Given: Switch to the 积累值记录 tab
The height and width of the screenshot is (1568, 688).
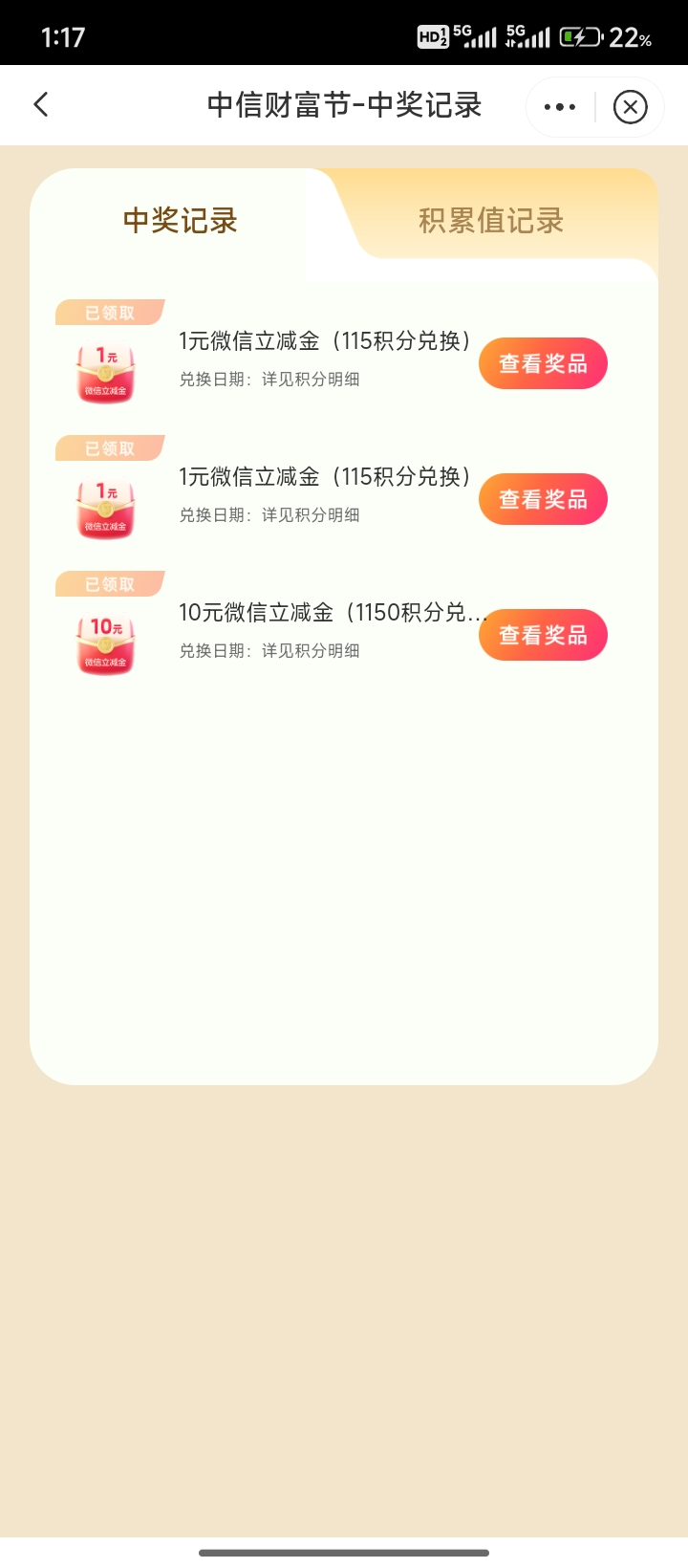Looking at the screenshot, I should click(491, 221).
